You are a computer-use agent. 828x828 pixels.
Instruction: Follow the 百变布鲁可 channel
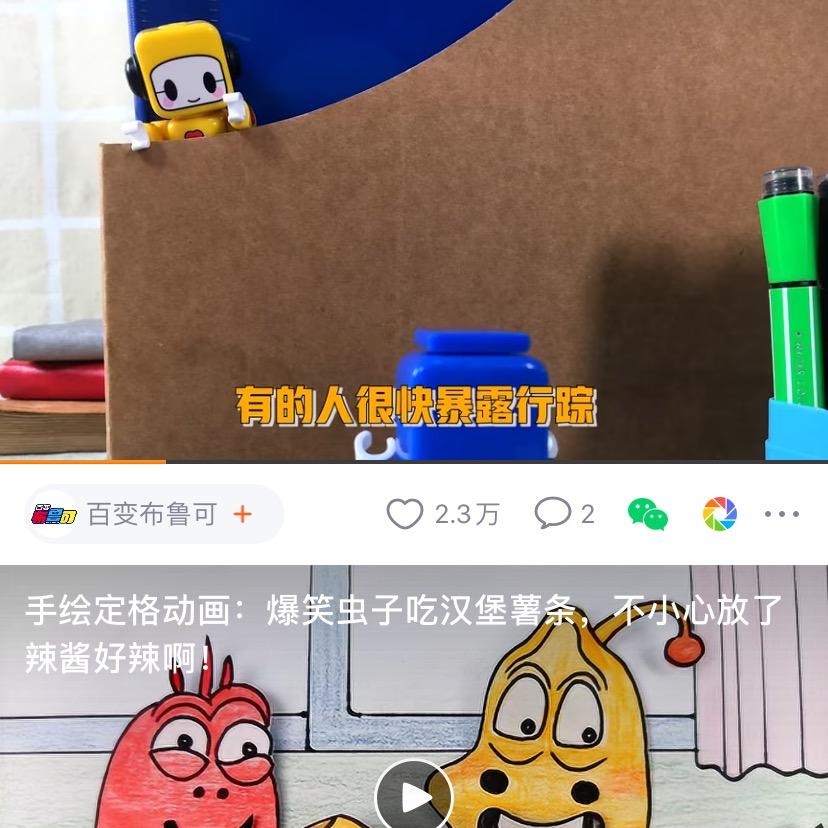pyautogui.click(x=242, y=514)
